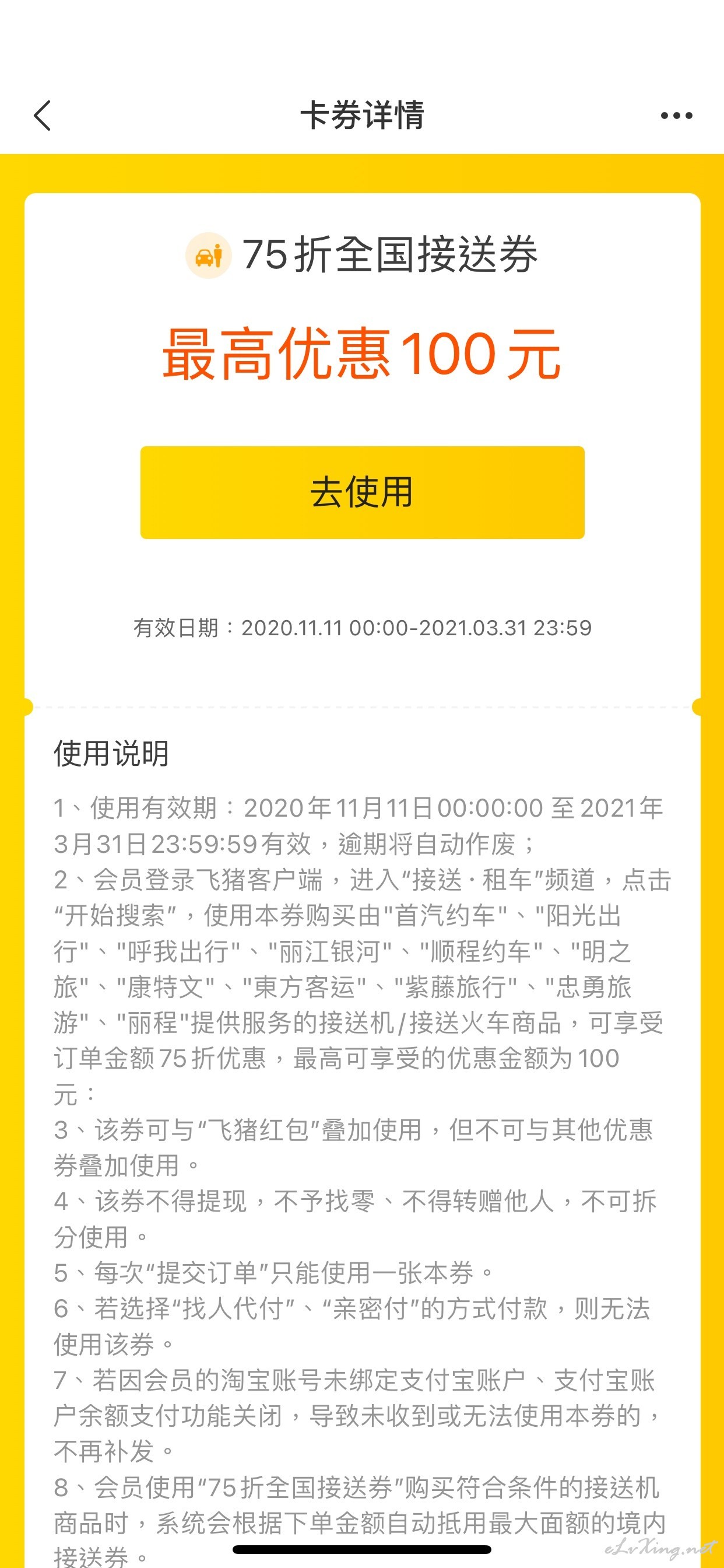Open the three-dot overflow menu
Image resolution: width=724 pixels, height=1568 pixels.
(x=677, y=116)
